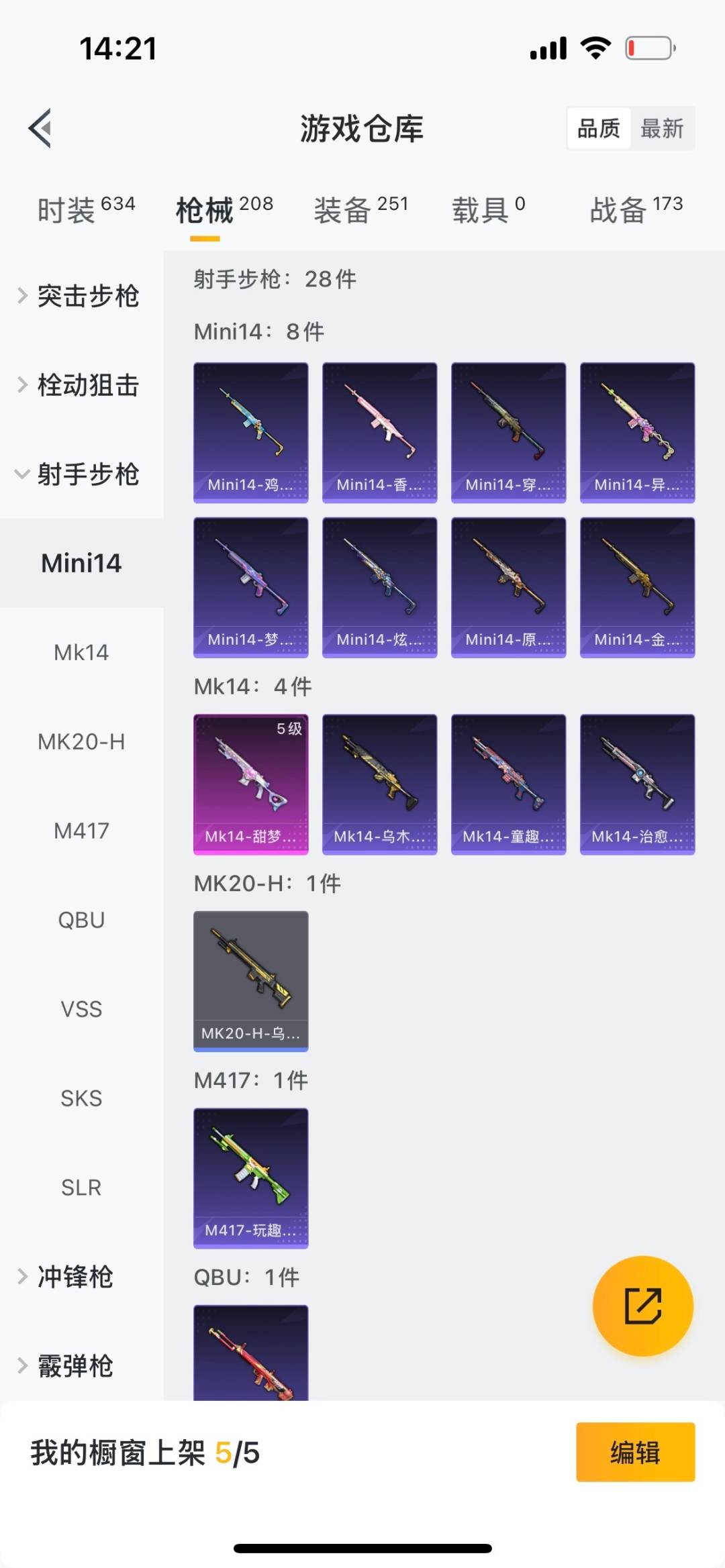This screenshot has width=725, height=1568.
Task: Switch to the 时装 tab
Action: 86,209
